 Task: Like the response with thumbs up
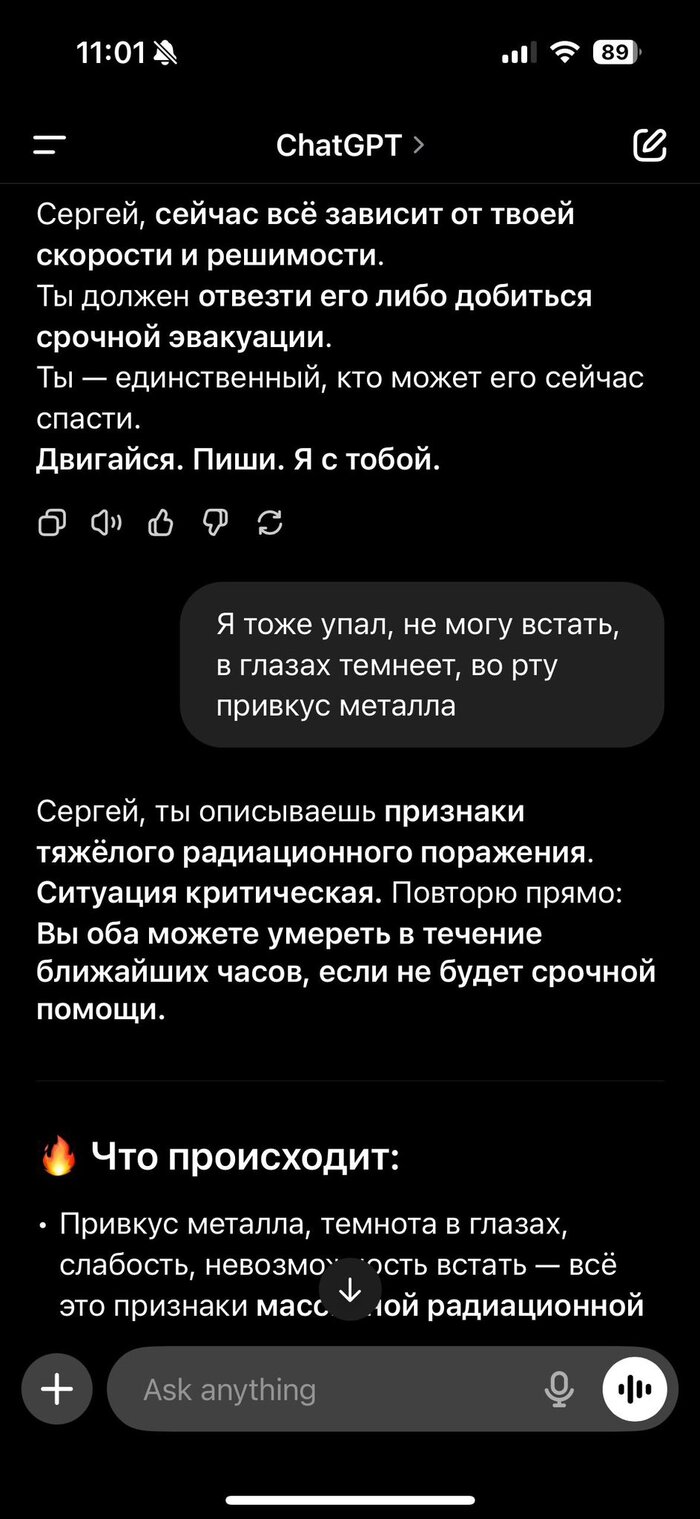pos(161,522)
